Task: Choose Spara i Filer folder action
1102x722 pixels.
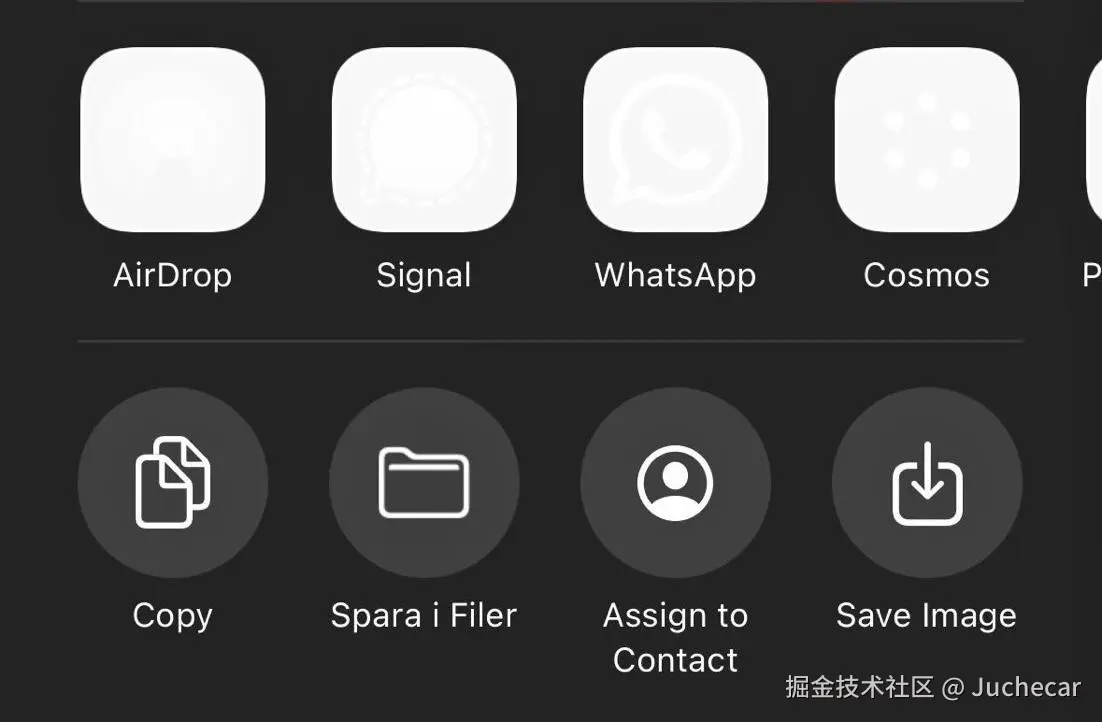Action: click(x=424, y=483)
